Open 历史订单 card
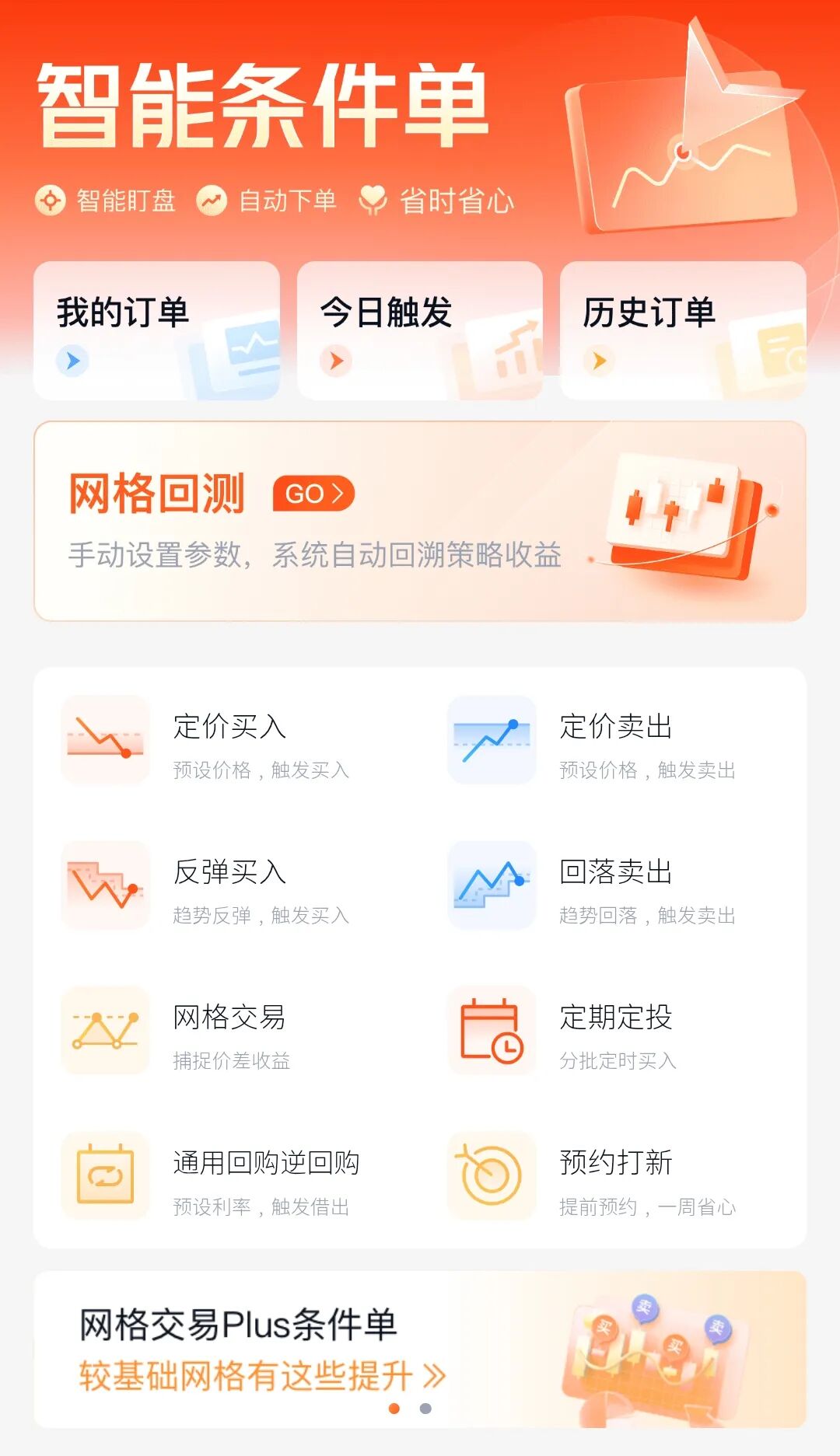This screenshot has height=1456, width=840. pyautogui.click(x=683, y=330)
